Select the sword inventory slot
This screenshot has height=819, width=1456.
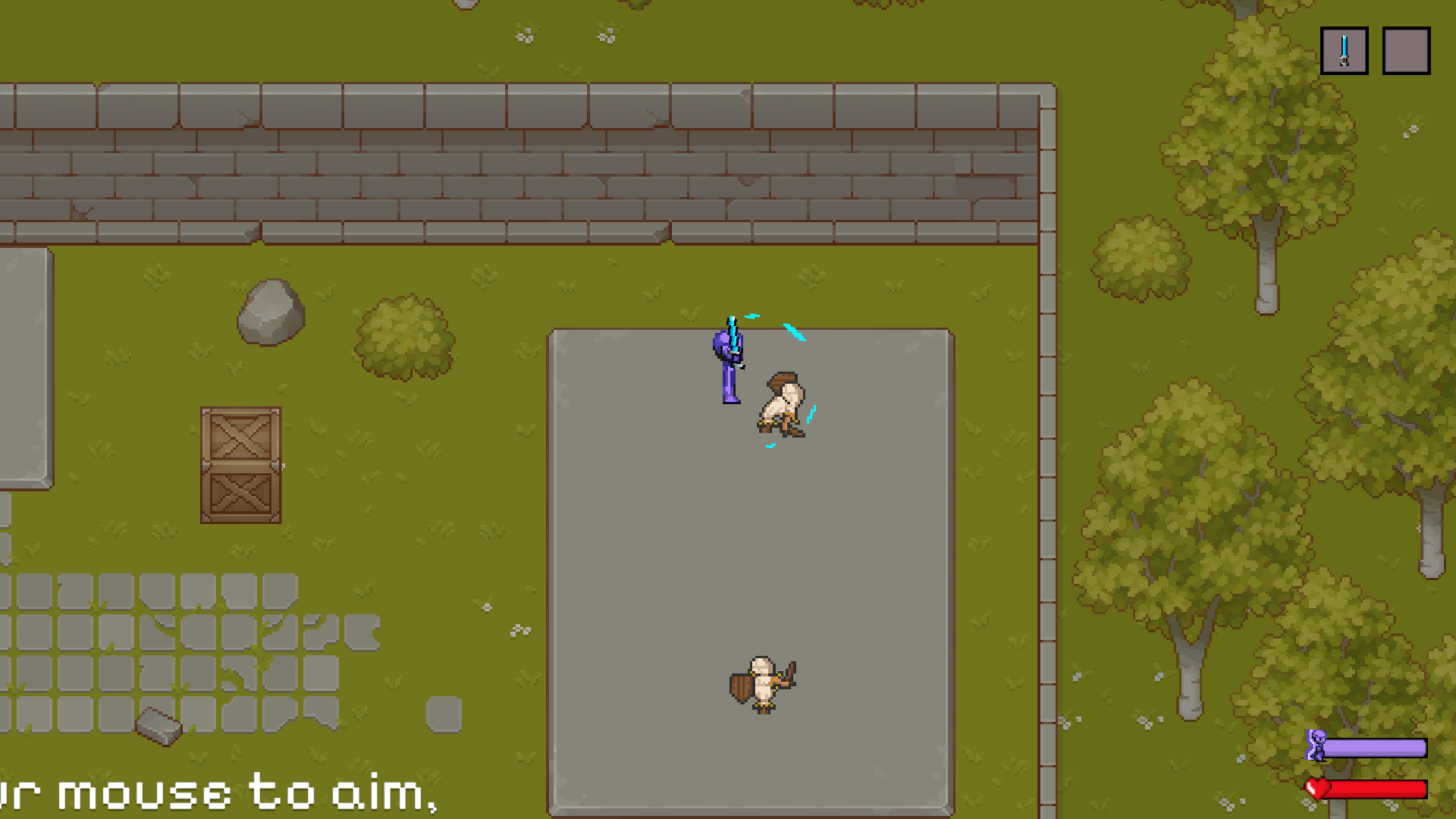click(1344, 51)
